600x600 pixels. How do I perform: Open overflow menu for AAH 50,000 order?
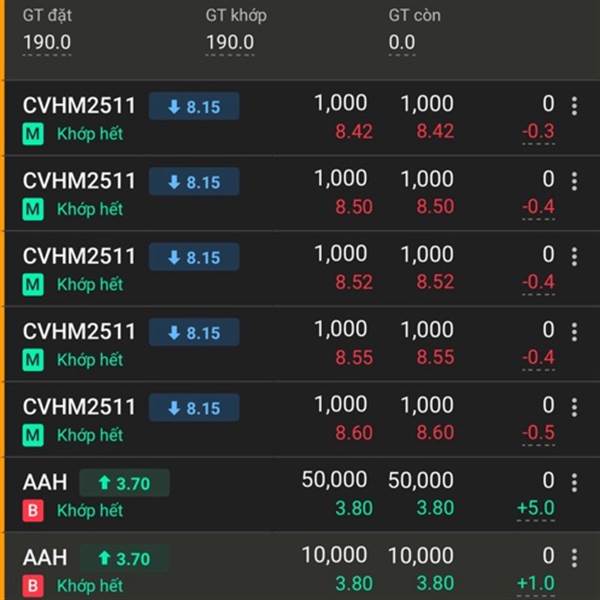tap(574, 484)
